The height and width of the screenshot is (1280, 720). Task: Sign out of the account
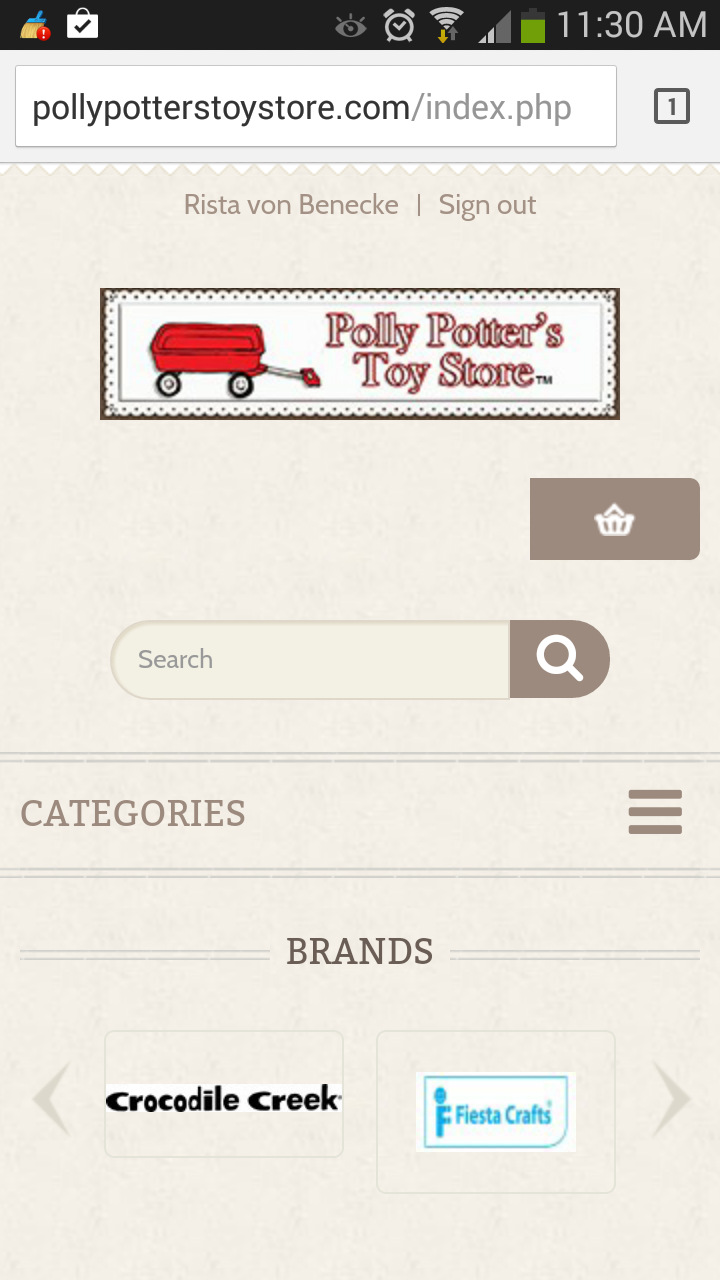487,205
